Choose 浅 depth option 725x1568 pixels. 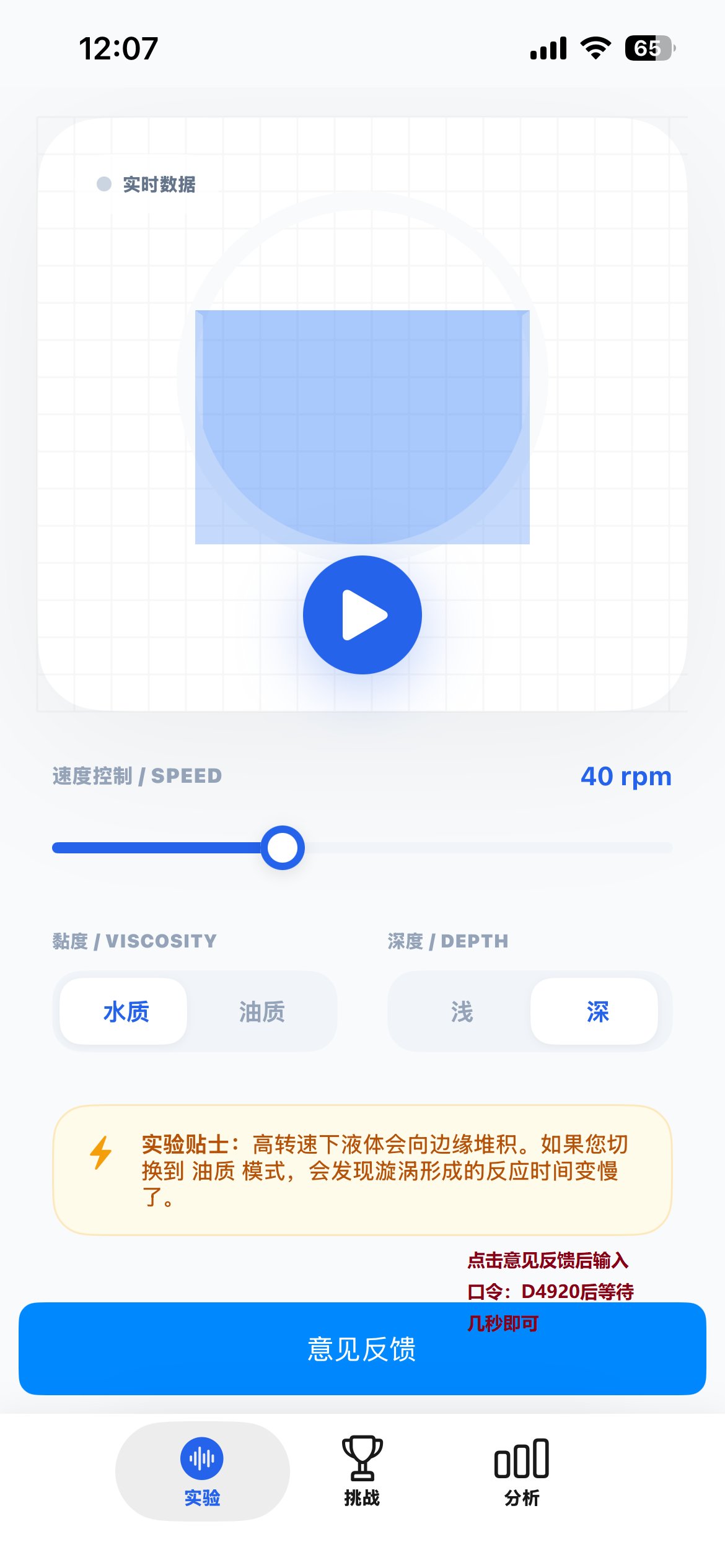(462, 1012)
